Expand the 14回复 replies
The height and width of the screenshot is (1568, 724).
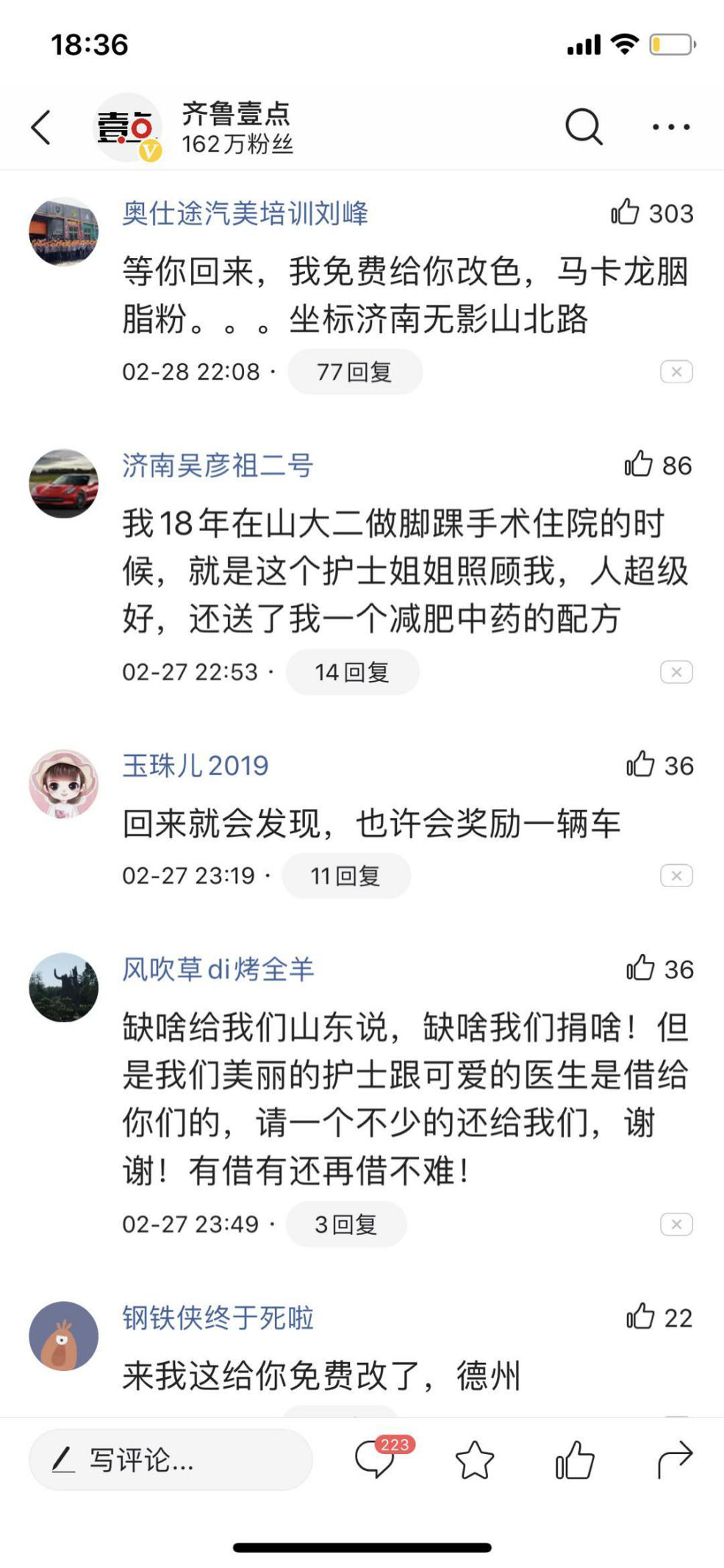click(x=352, y=672)
